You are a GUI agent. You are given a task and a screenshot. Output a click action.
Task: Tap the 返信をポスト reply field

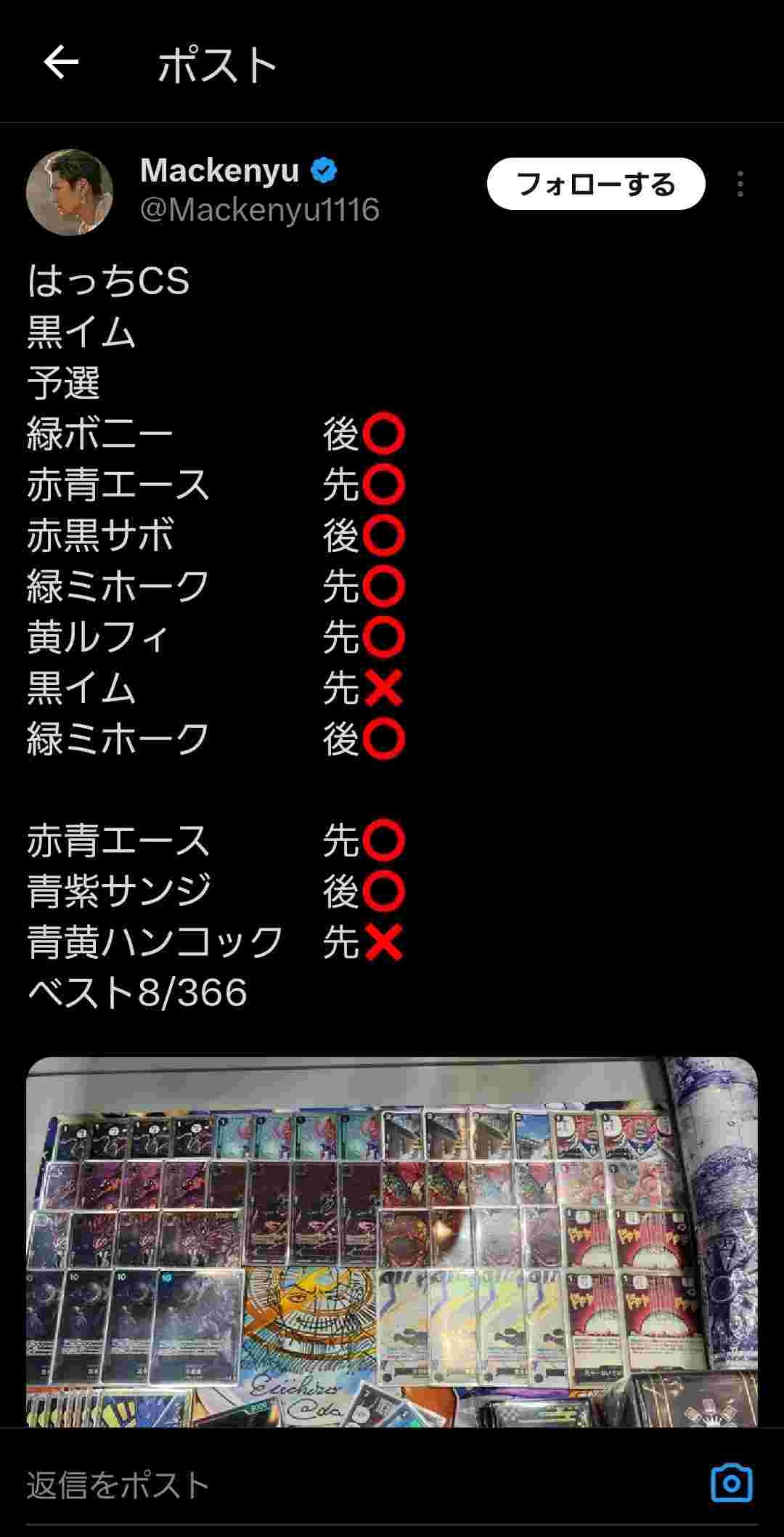tap(290, 1485)
